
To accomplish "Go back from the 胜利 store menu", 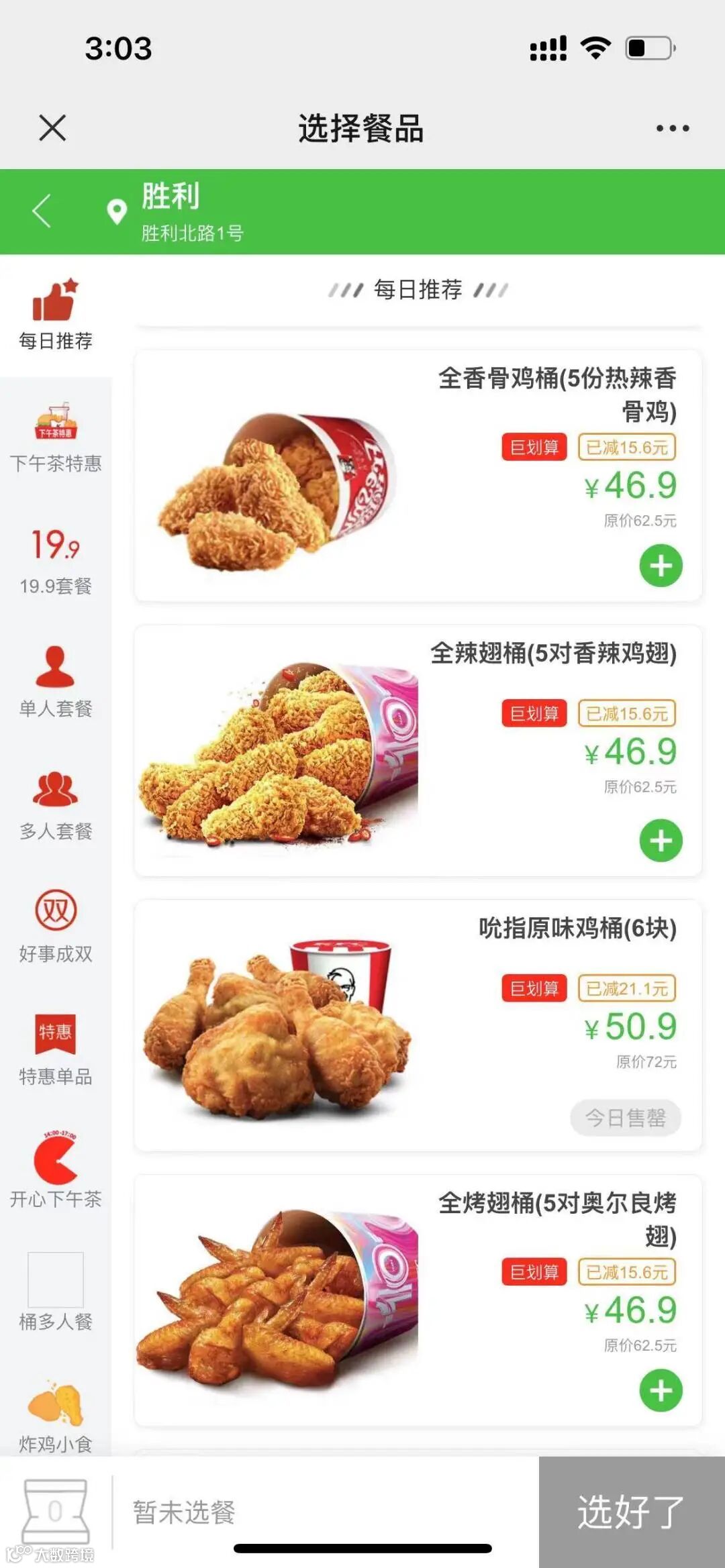I will pos(42,211).
